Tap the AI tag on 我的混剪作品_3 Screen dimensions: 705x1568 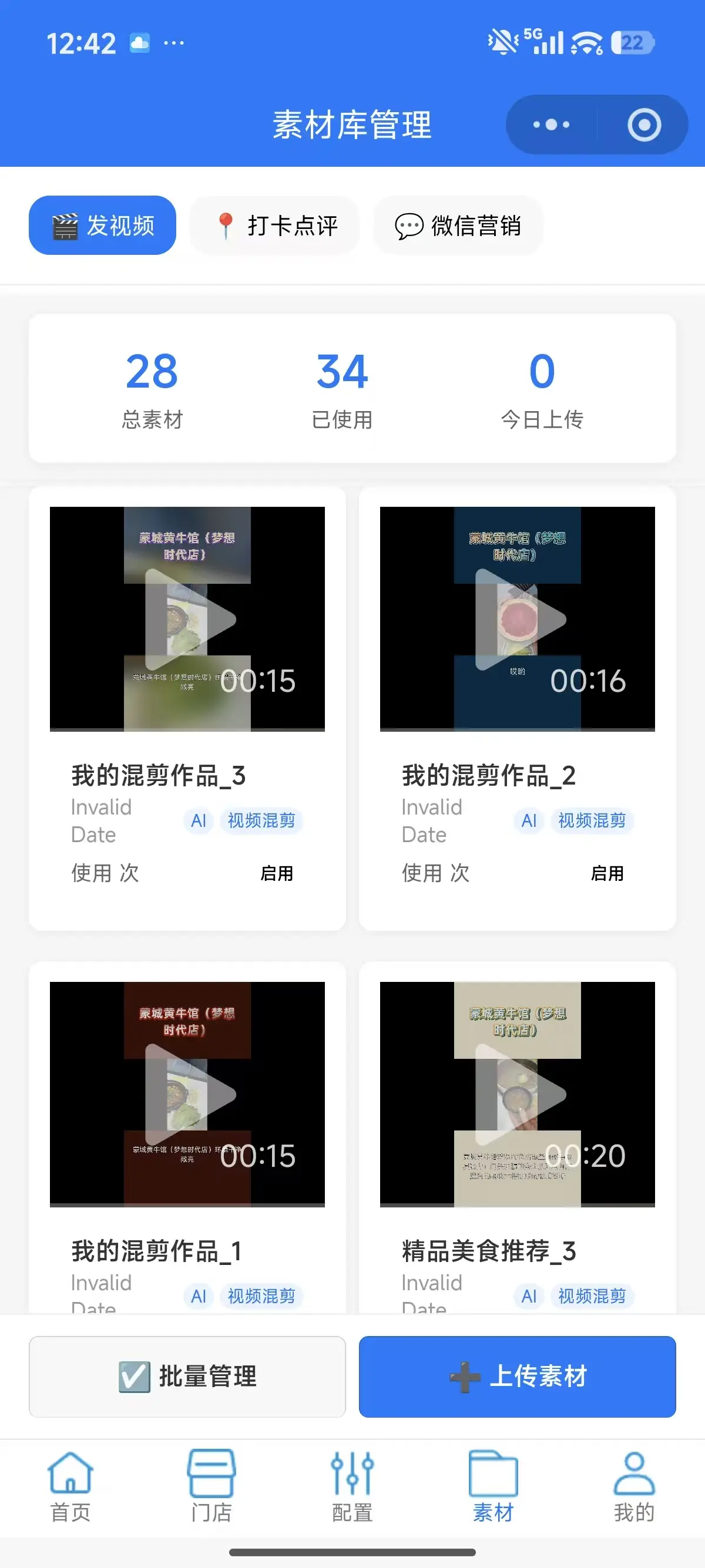click(199, 820)
